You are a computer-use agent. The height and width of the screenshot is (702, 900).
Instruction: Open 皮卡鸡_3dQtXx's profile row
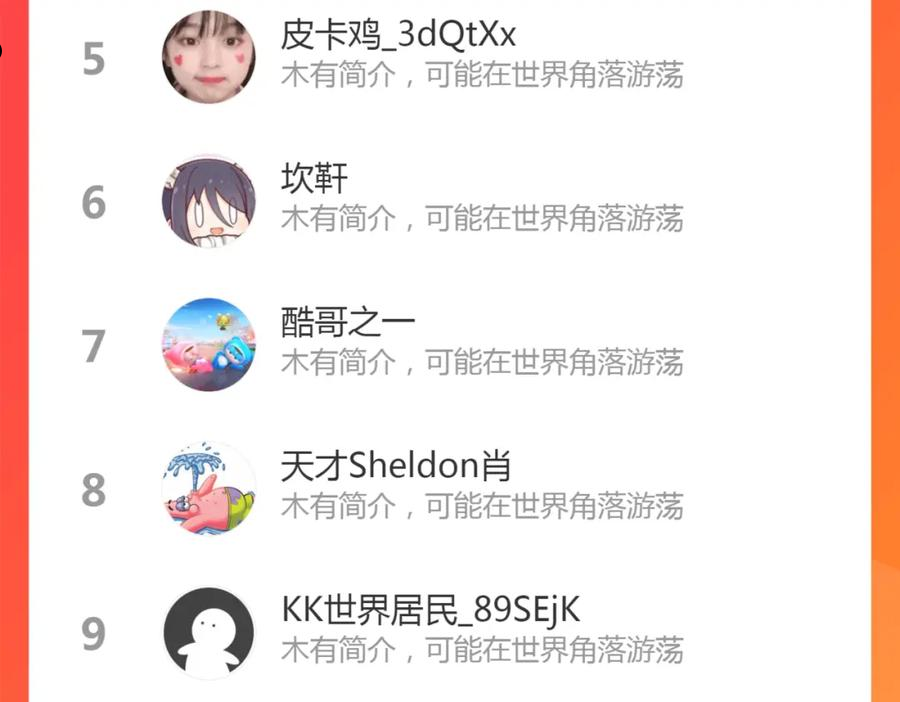[449, 57]
